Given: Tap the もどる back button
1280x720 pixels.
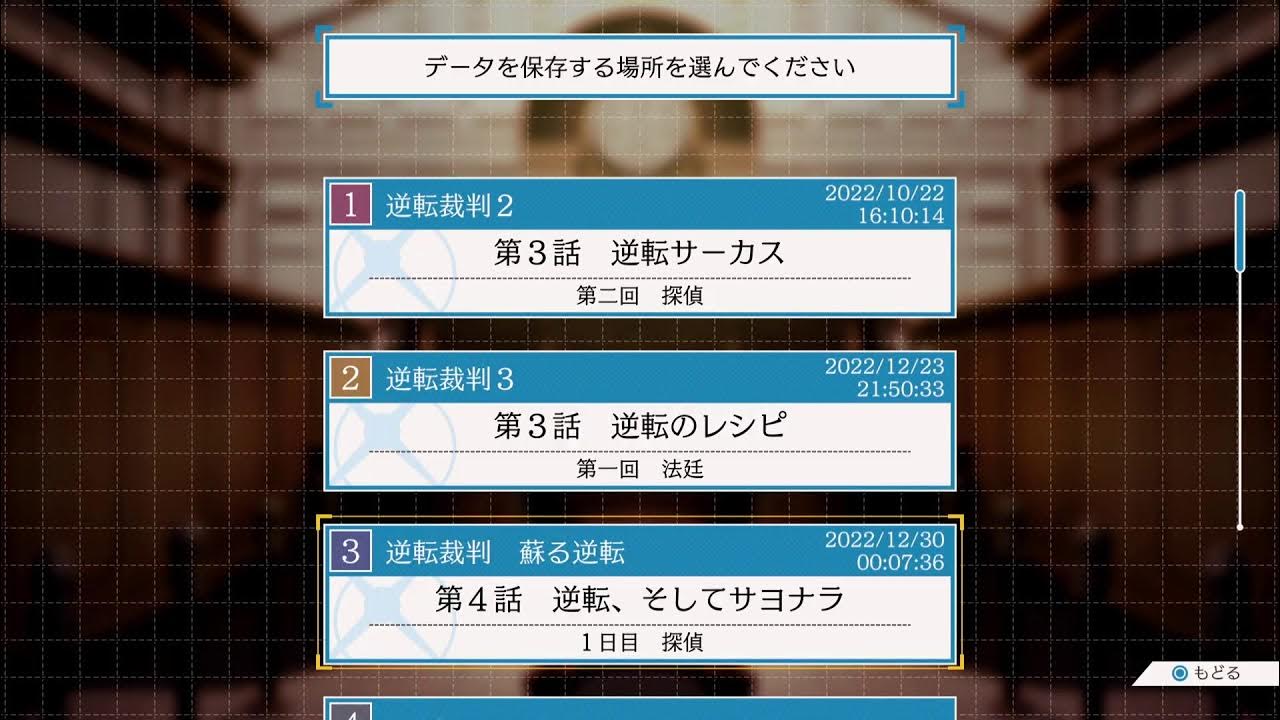Looking at the screenshot, I should [1206, 673].
